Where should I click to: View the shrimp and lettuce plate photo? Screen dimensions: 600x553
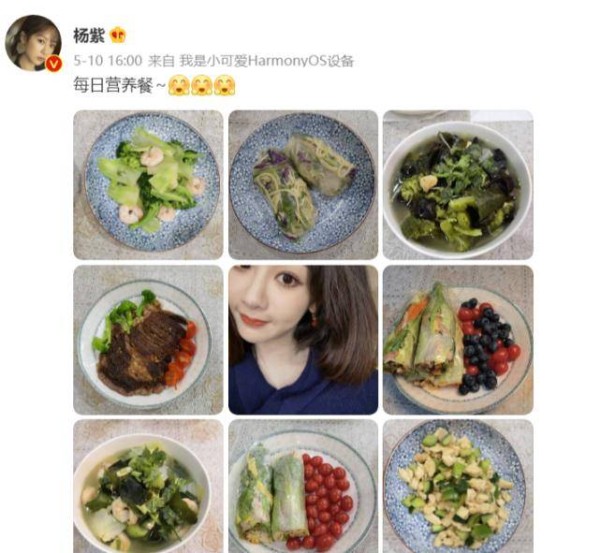[148, 184]
